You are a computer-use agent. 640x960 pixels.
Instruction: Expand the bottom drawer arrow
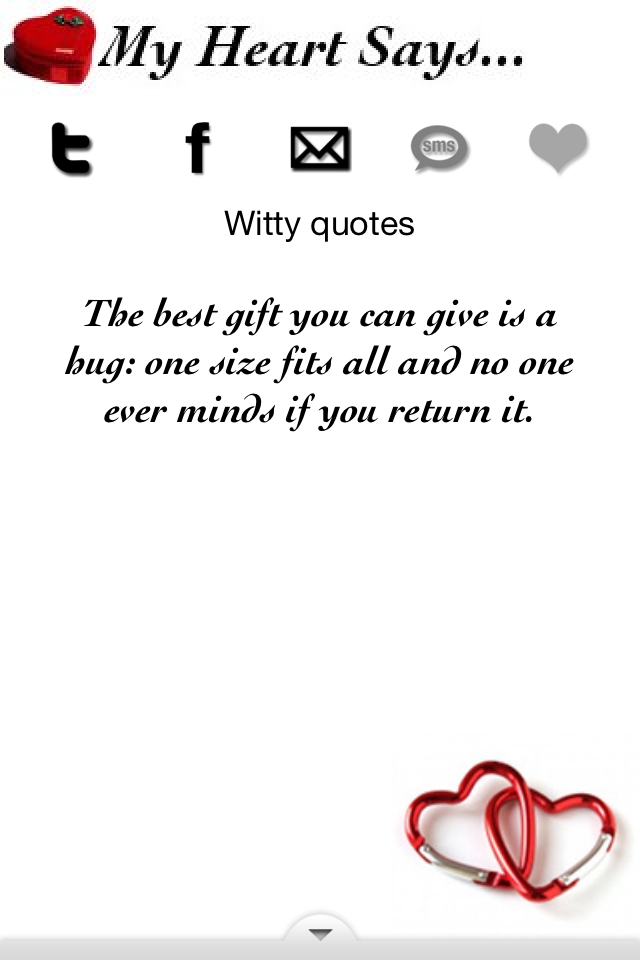point(320,935)
